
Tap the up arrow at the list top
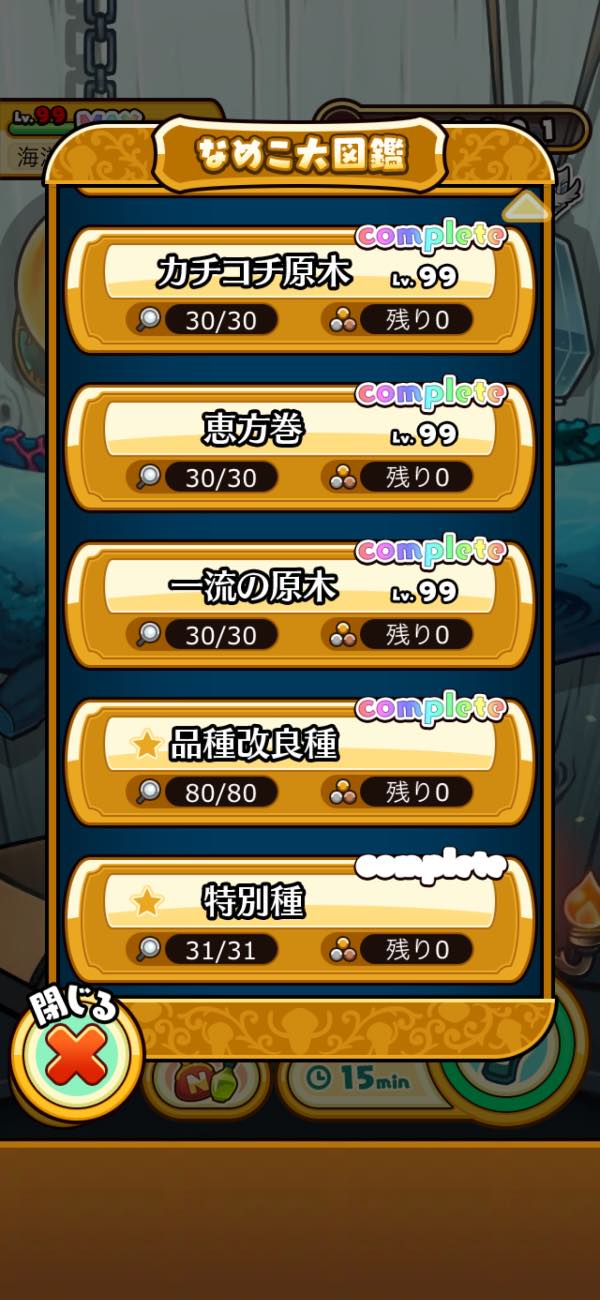coord(526,208)
